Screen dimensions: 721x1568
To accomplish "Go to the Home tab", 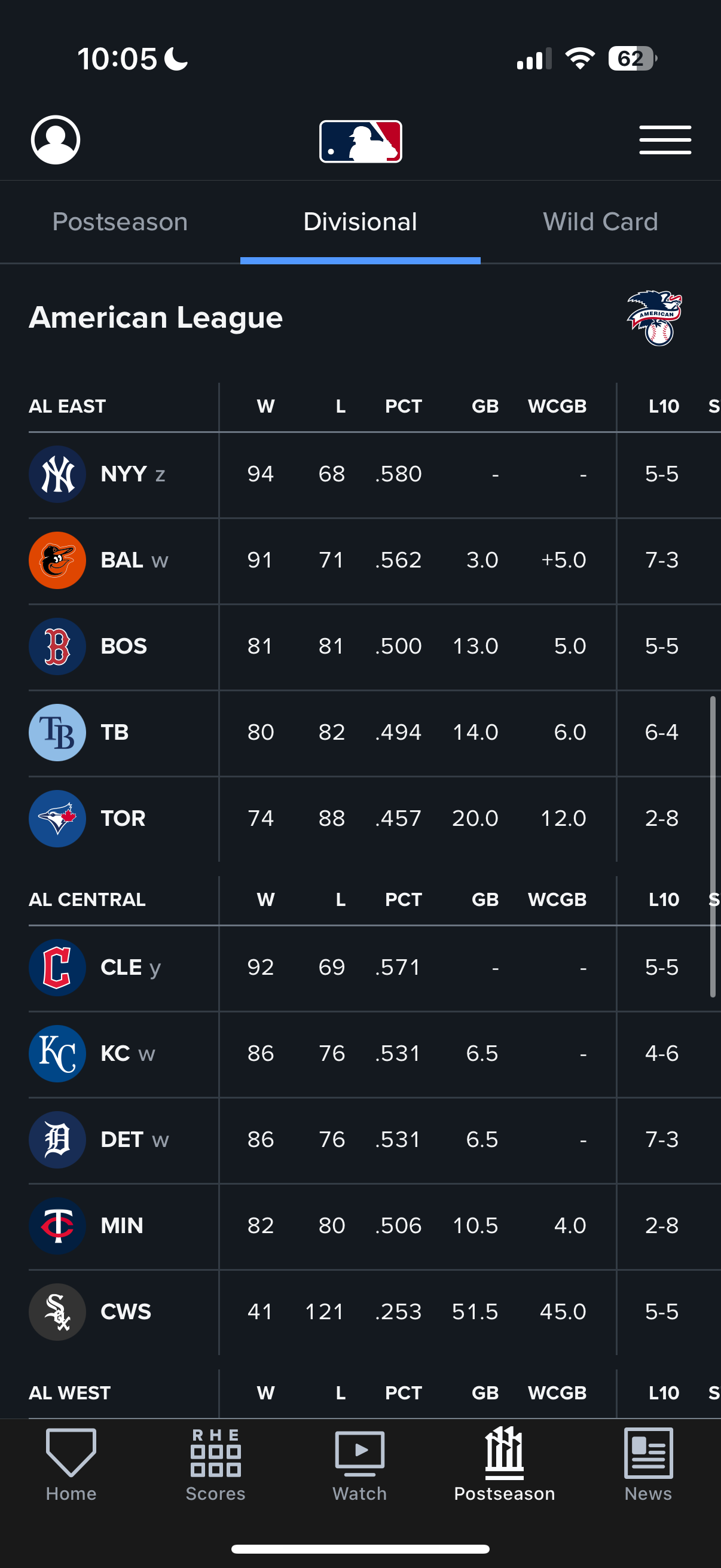I will [71, 1465].
